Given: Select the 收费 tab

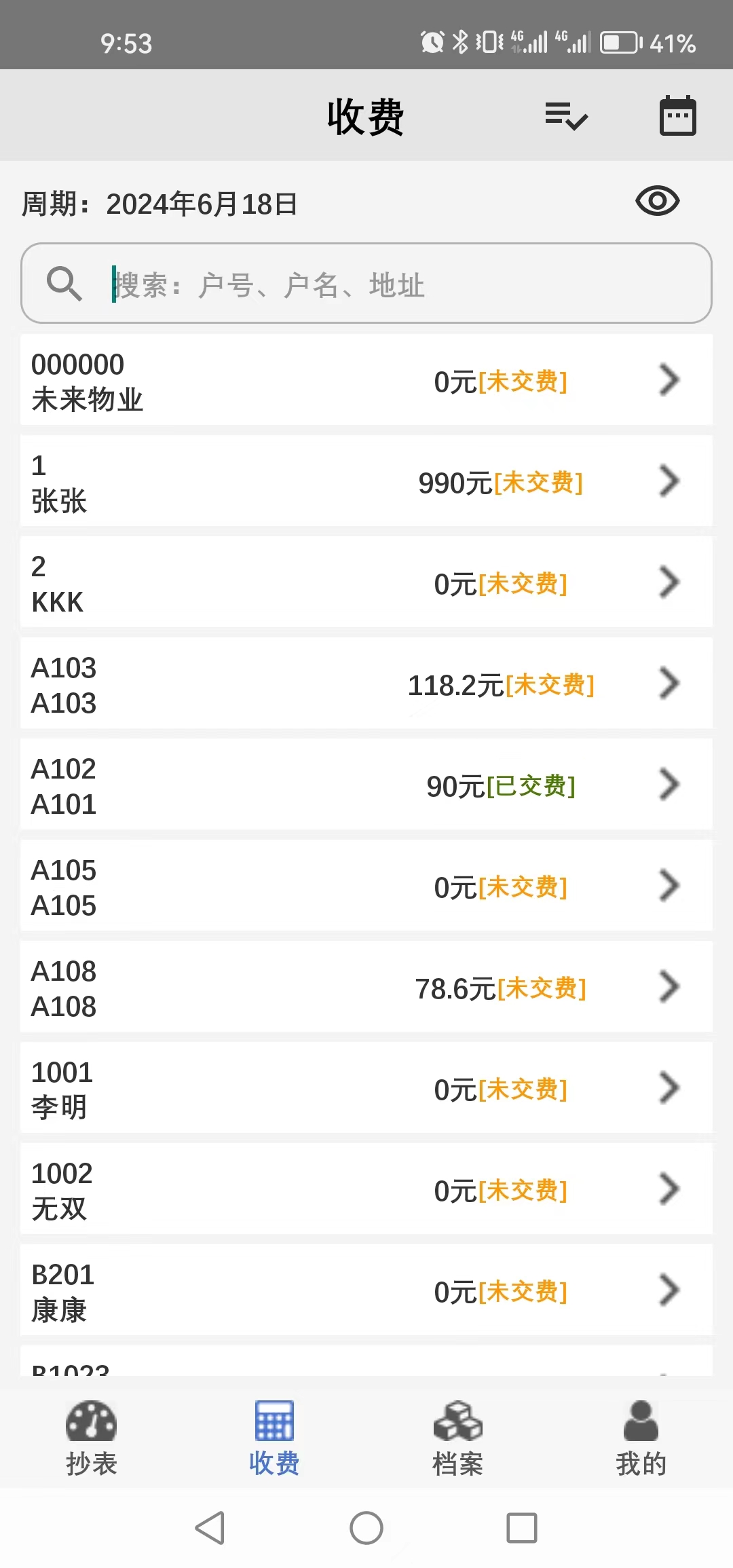Looking at the screenshot, I should pyautogui.click(x=274, y=1438).
